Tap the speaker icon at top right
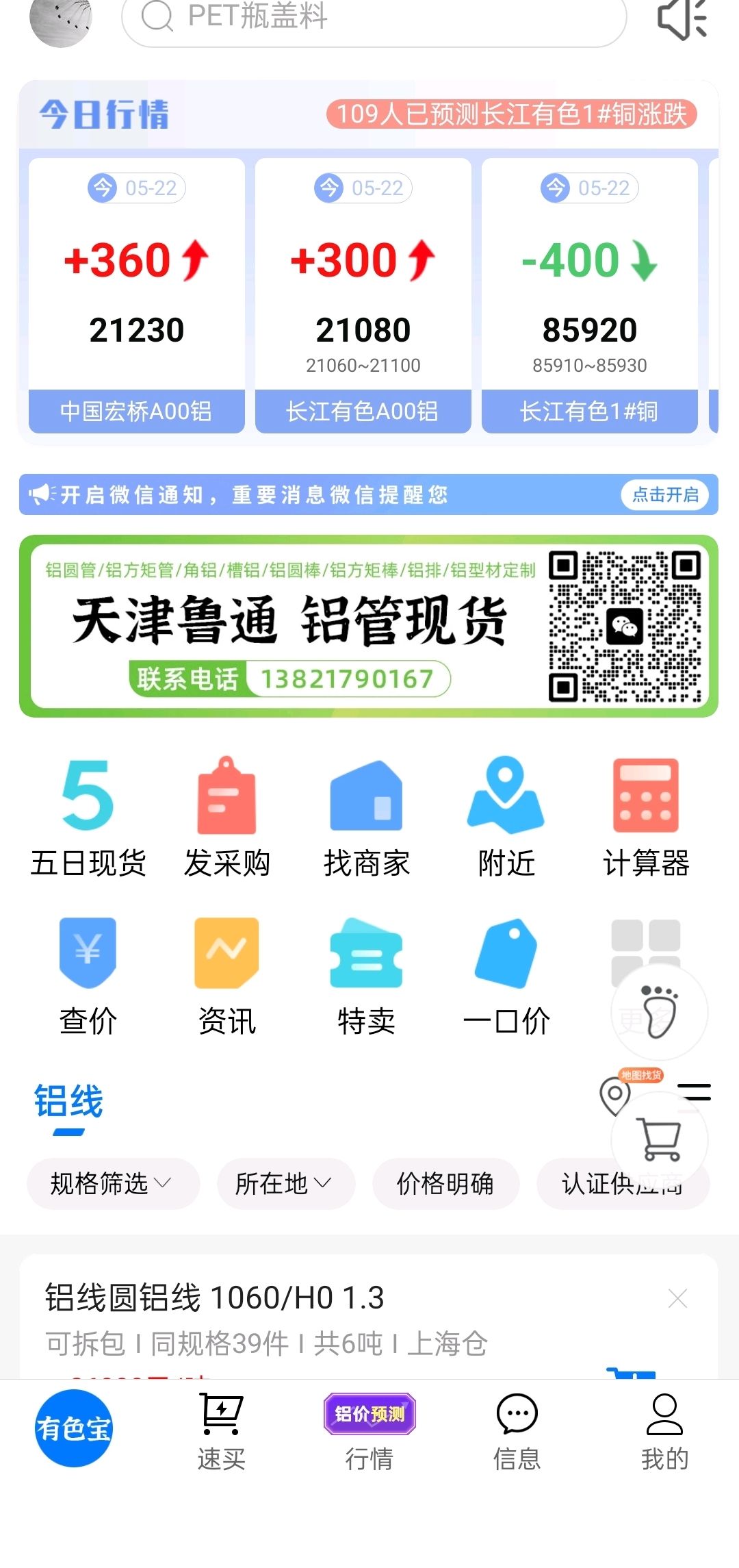739x1568 pixels. [682, 18]
